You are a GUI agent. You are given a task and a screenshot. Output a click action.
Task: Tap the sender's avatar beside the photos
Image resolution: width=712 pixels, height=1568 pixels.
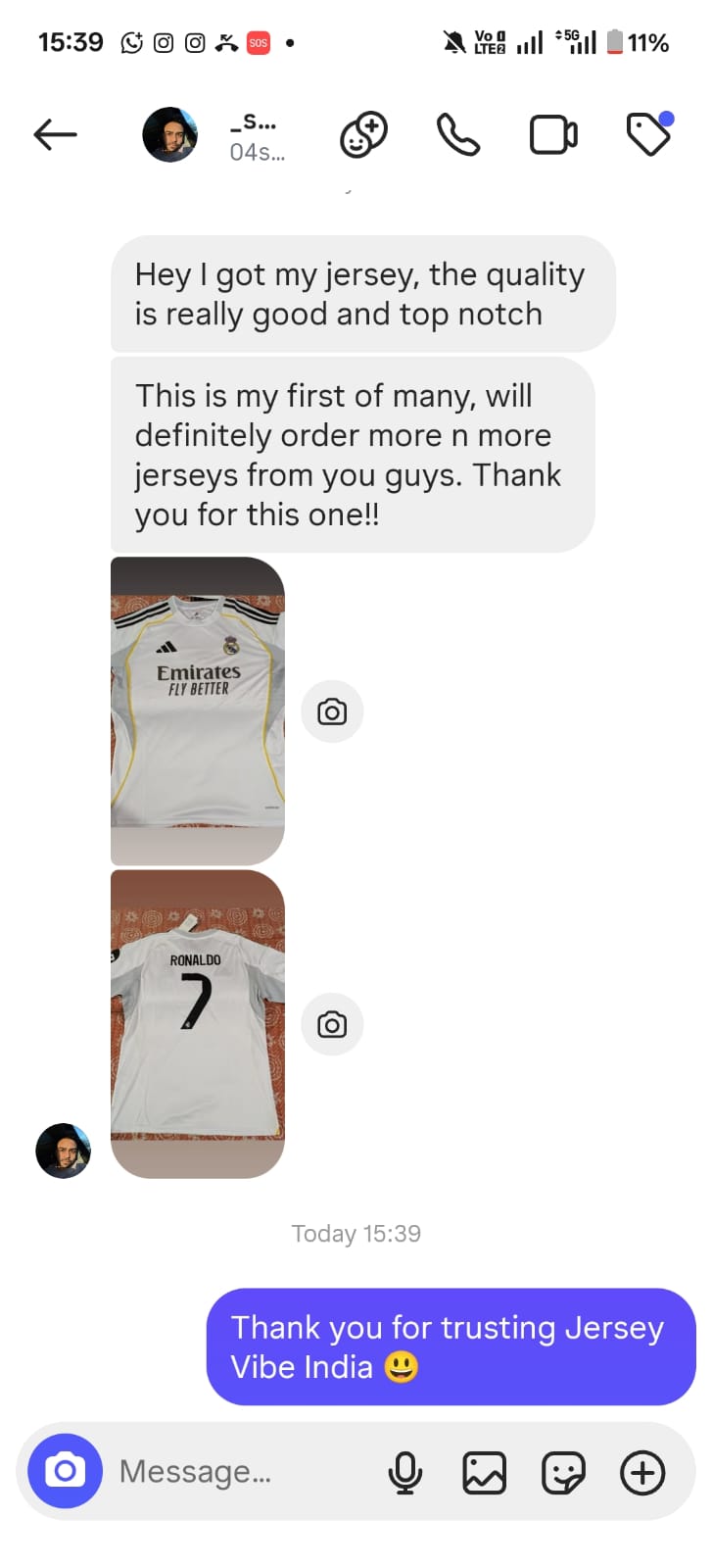point(64,1151)
